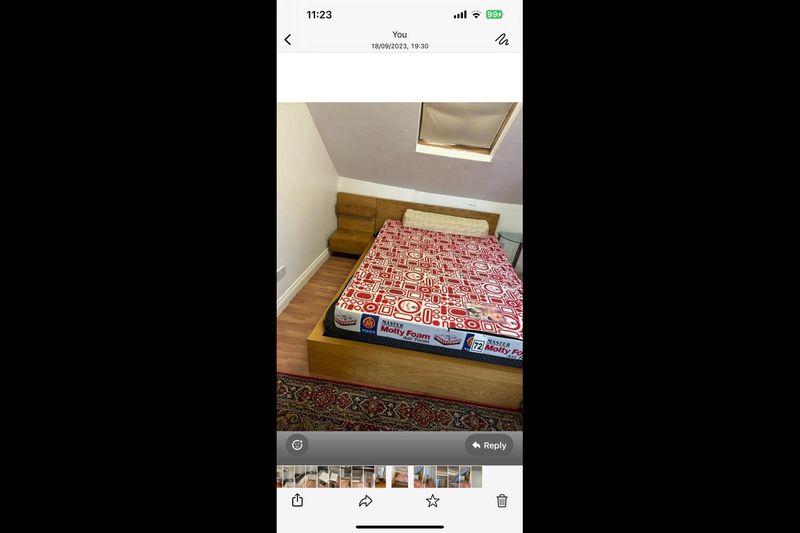Reply to this photo message
This screenshot has height=533, width=800.
tap(489, 445)
